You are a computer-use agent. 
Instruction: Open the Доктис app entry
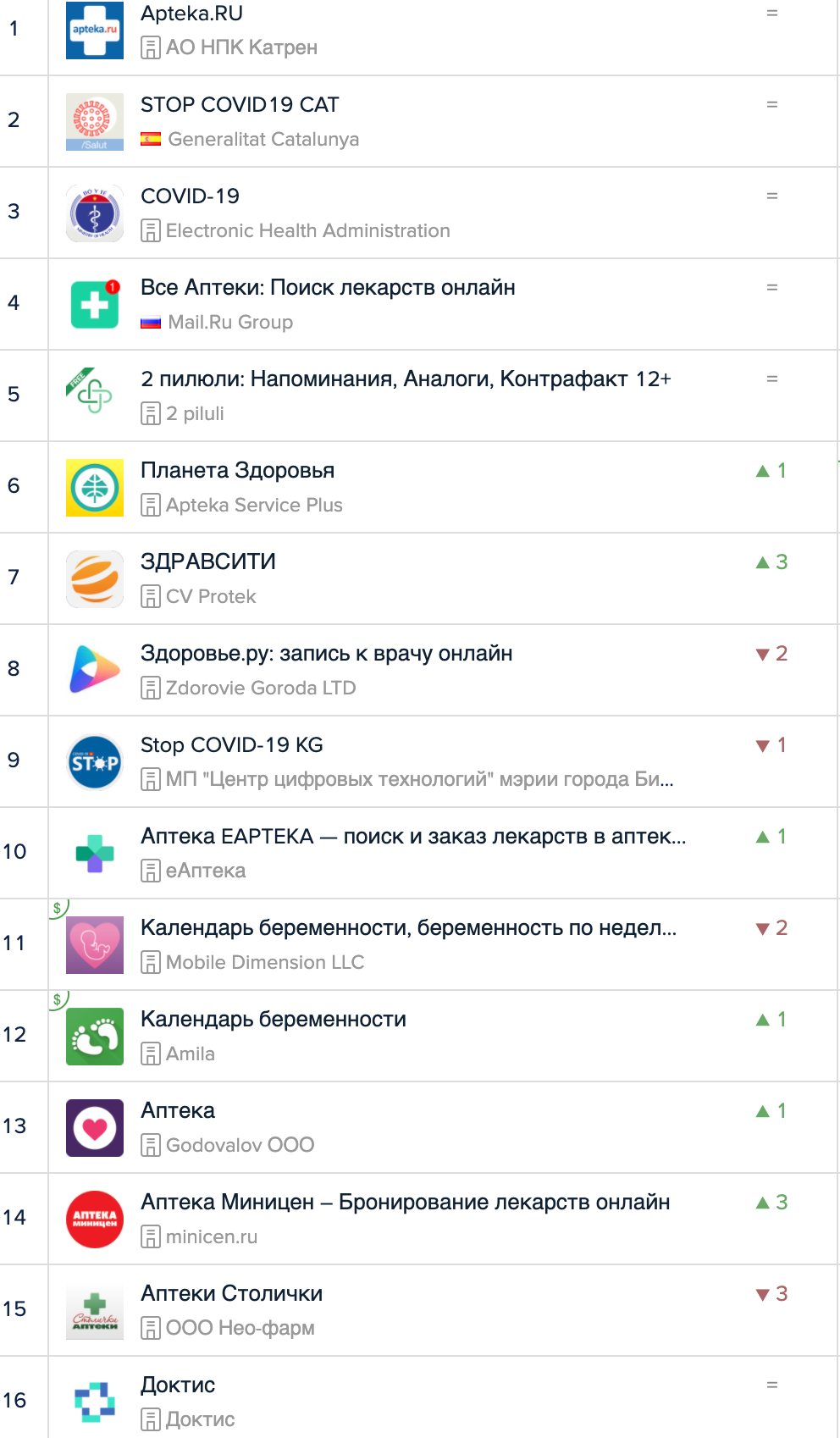(x=178, y=1385)
